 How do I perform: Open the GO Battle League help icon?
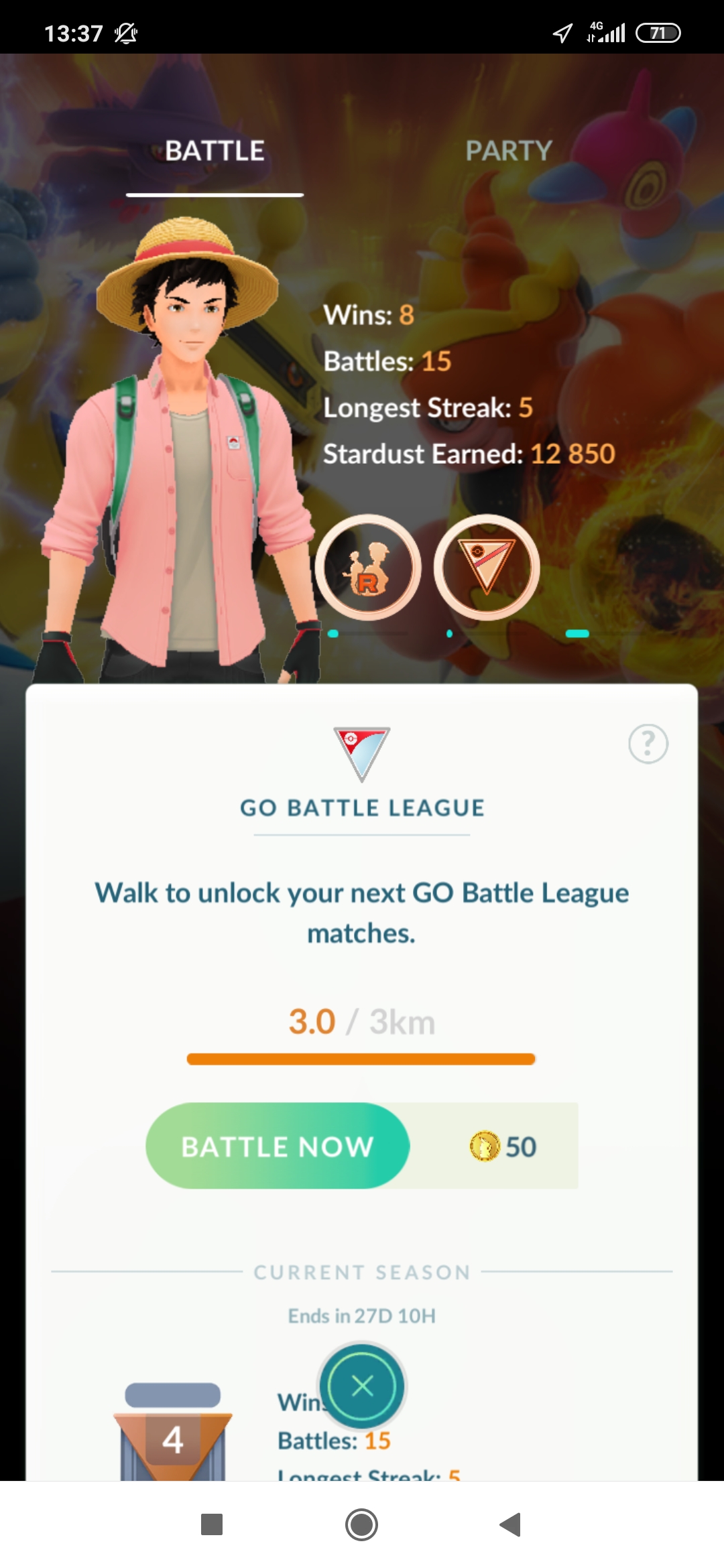648,744
